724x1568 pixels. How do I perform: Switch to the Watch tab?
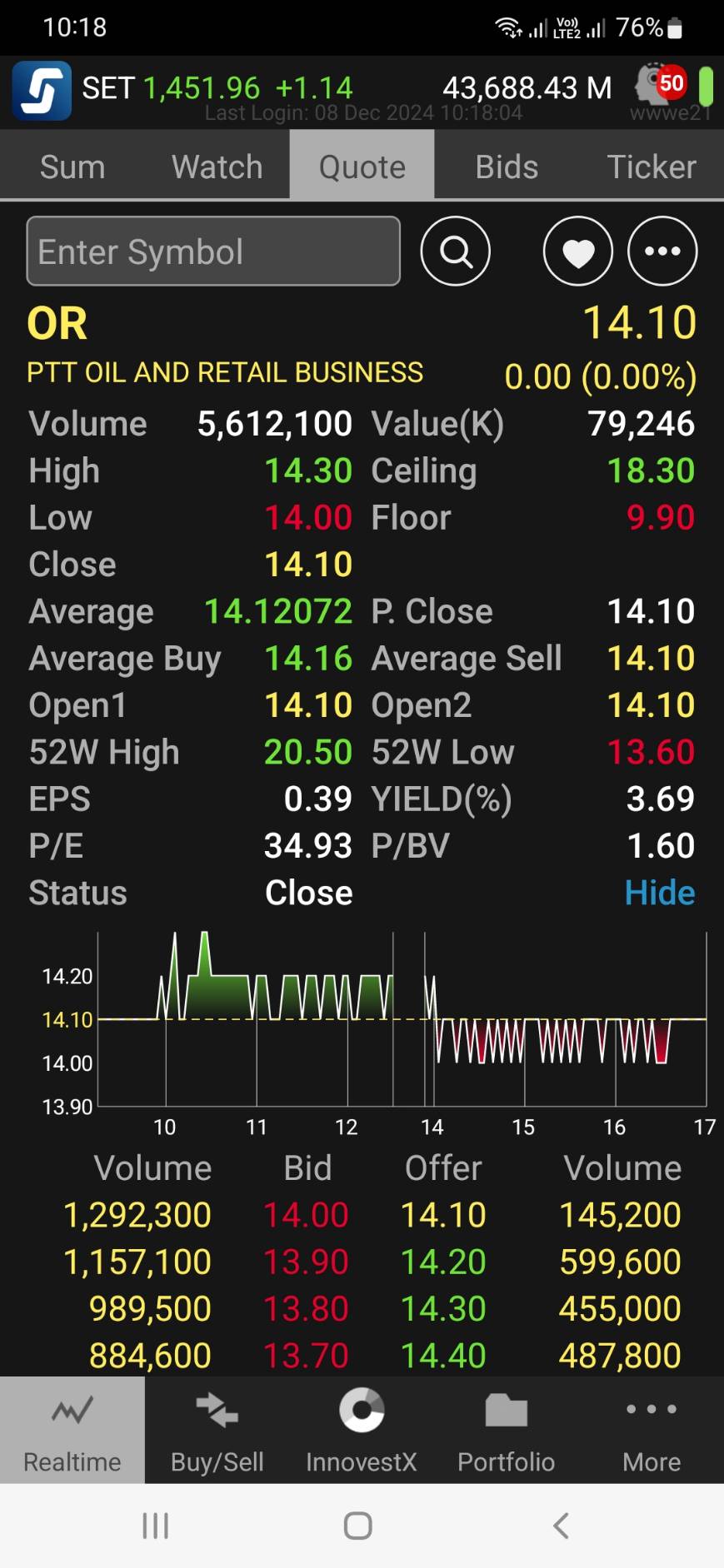217,167
